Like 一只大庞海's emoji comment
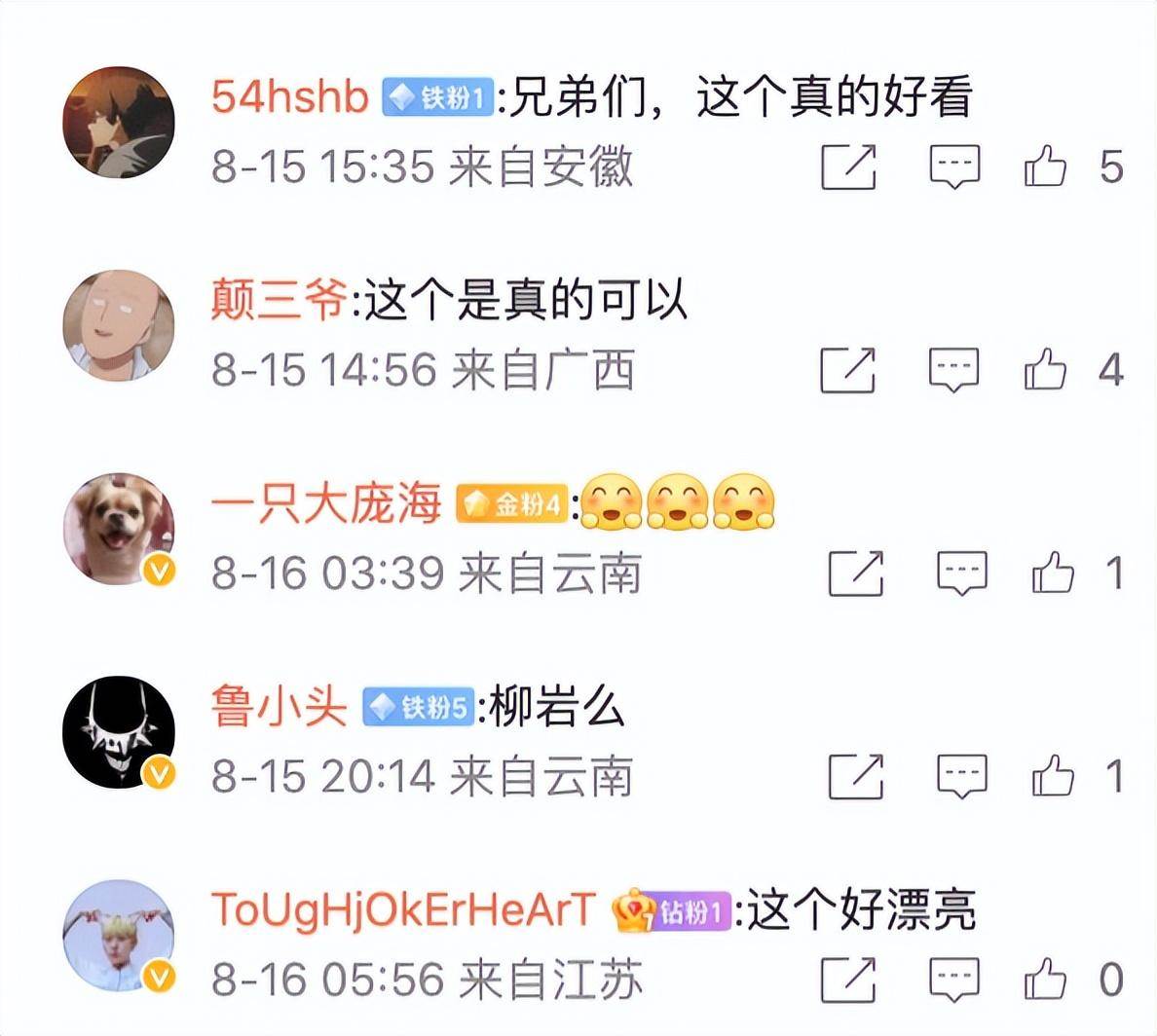 [1053, 573]
